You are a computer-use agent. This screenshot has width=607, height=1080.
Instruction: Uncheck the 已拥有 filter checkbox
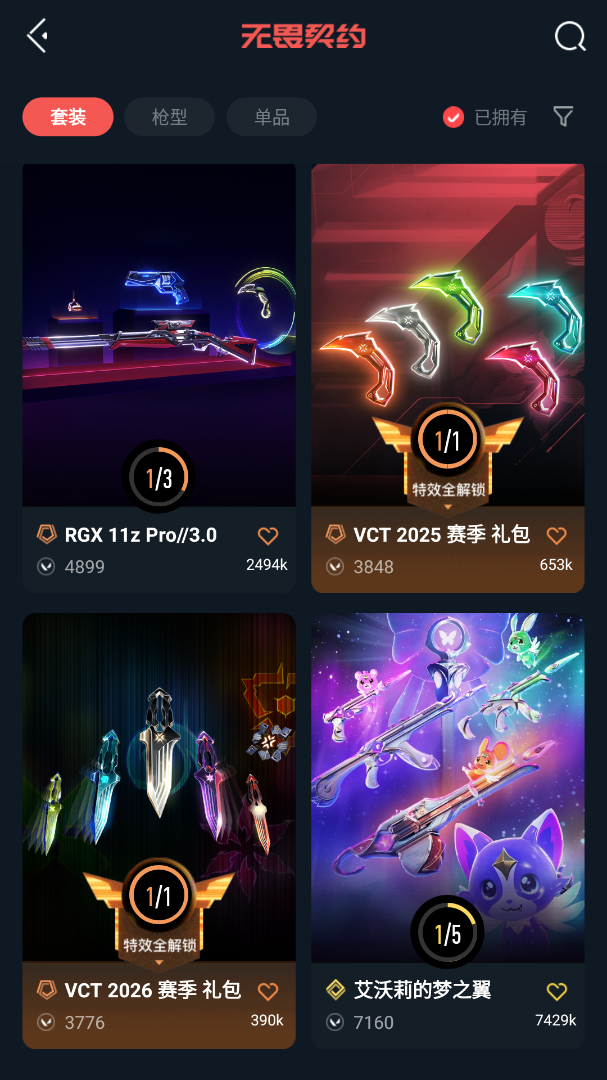[453, 117]
